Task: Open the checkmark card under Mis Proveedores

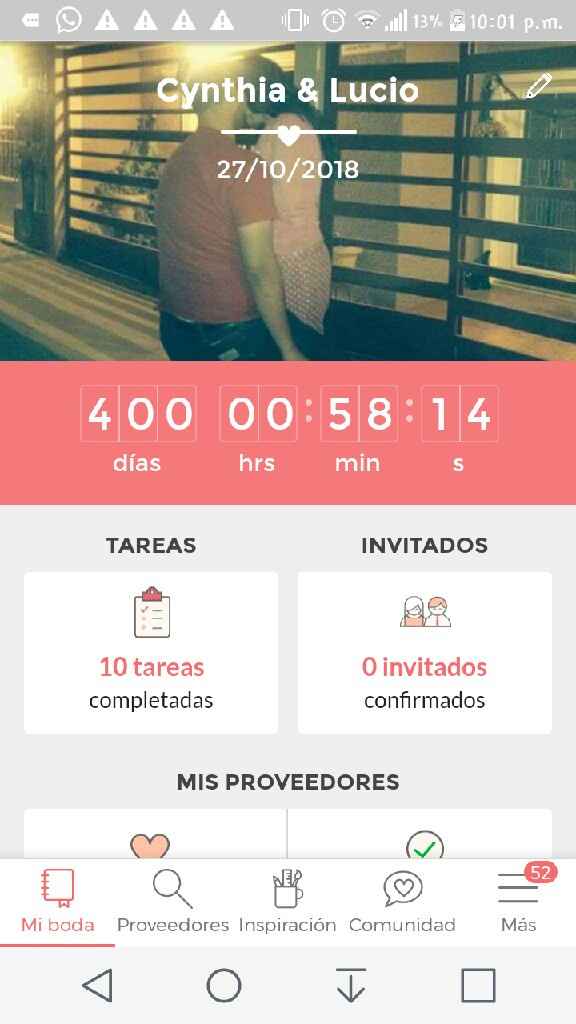Action: [x=420, y=834]
